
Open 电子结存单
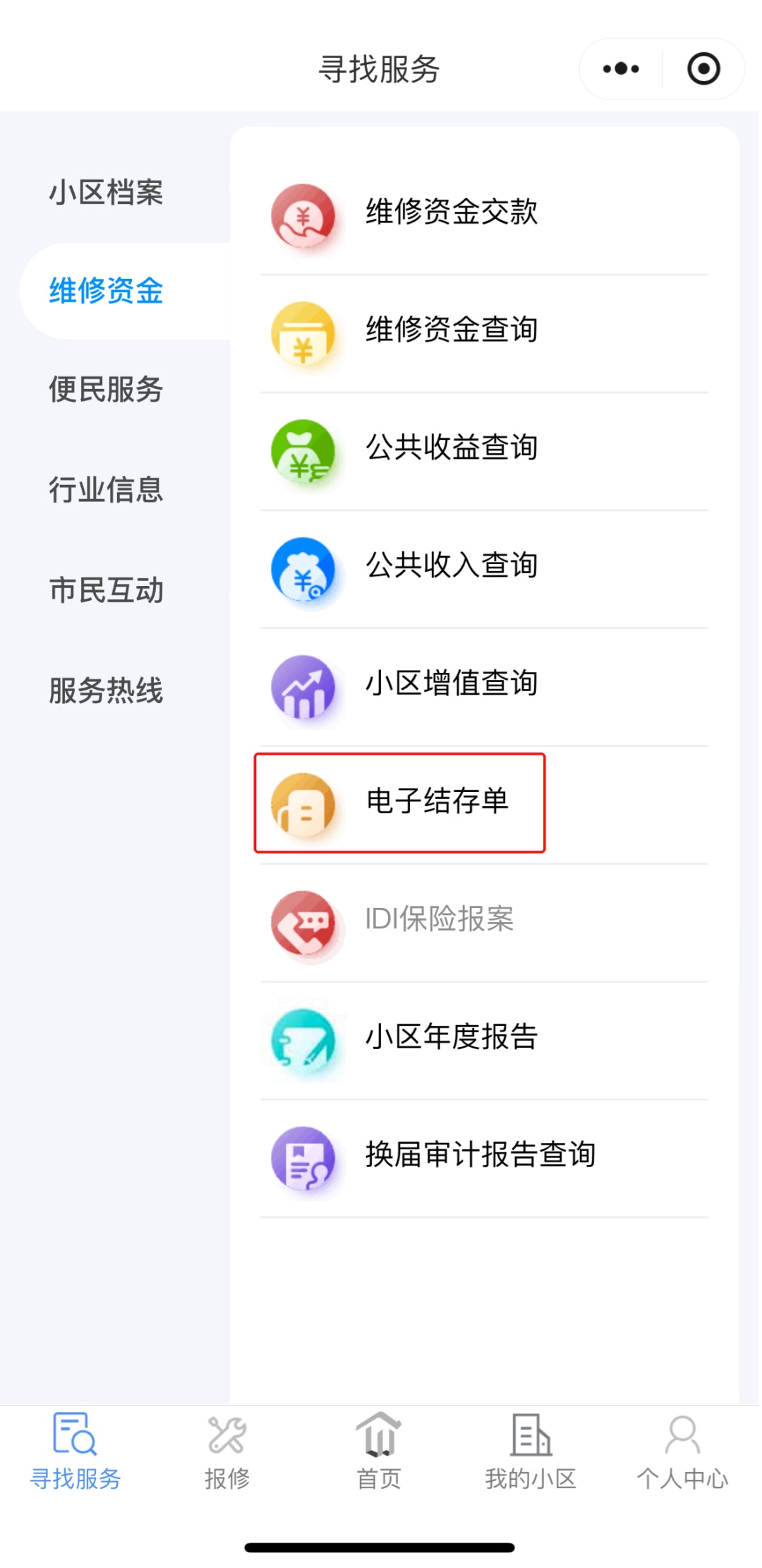(x=437, y=801)
